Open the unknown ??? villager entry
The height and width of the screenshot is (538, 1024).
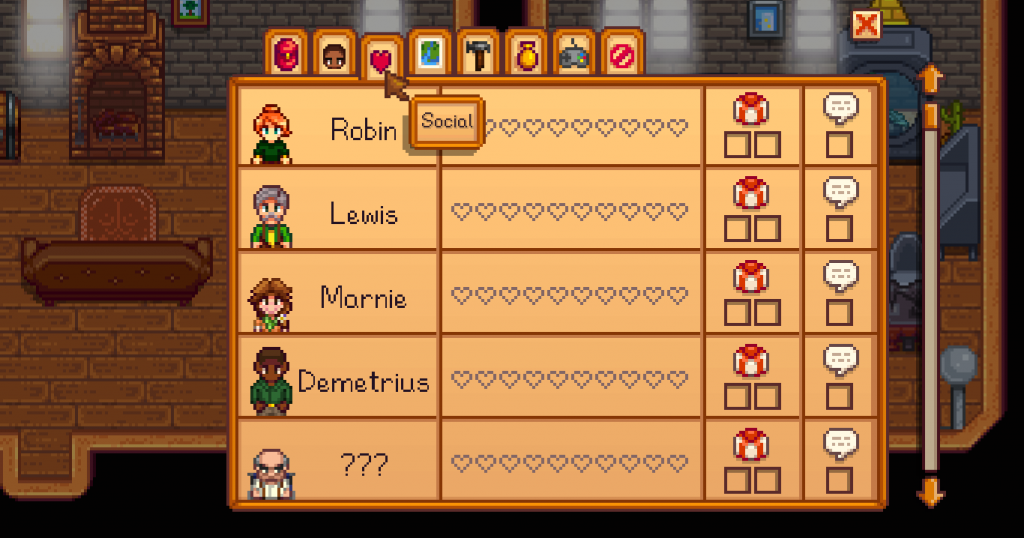(340, 464)
